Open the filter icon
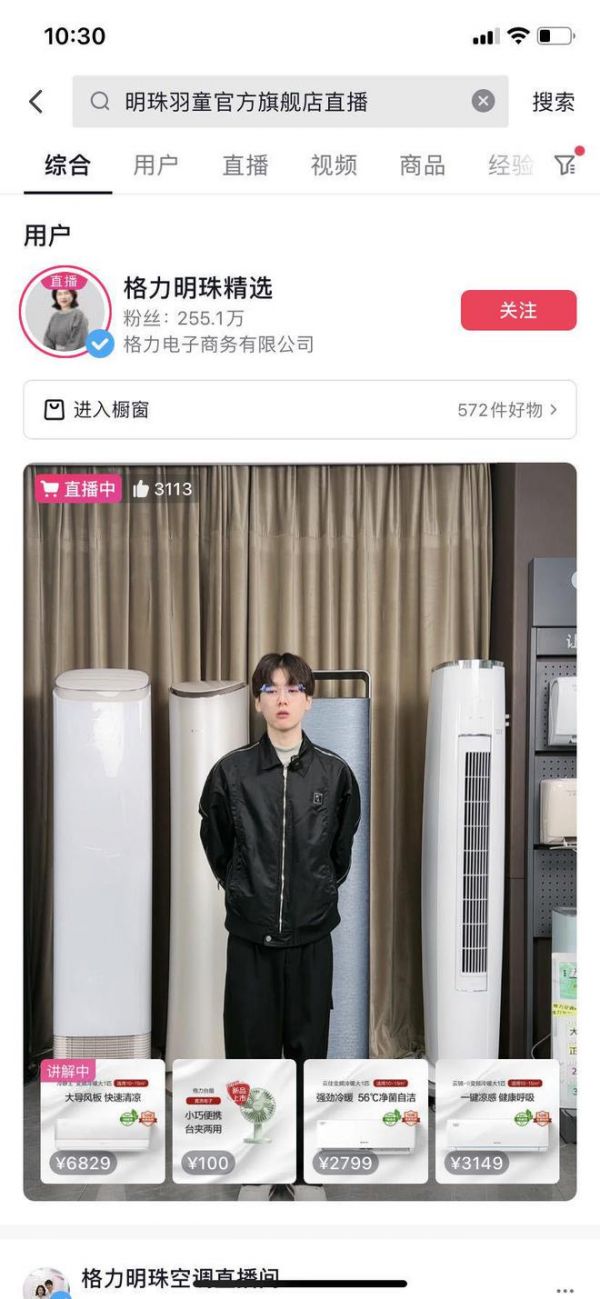The height and width of the screenshot is (1299, 600). [x=567, y=165]
